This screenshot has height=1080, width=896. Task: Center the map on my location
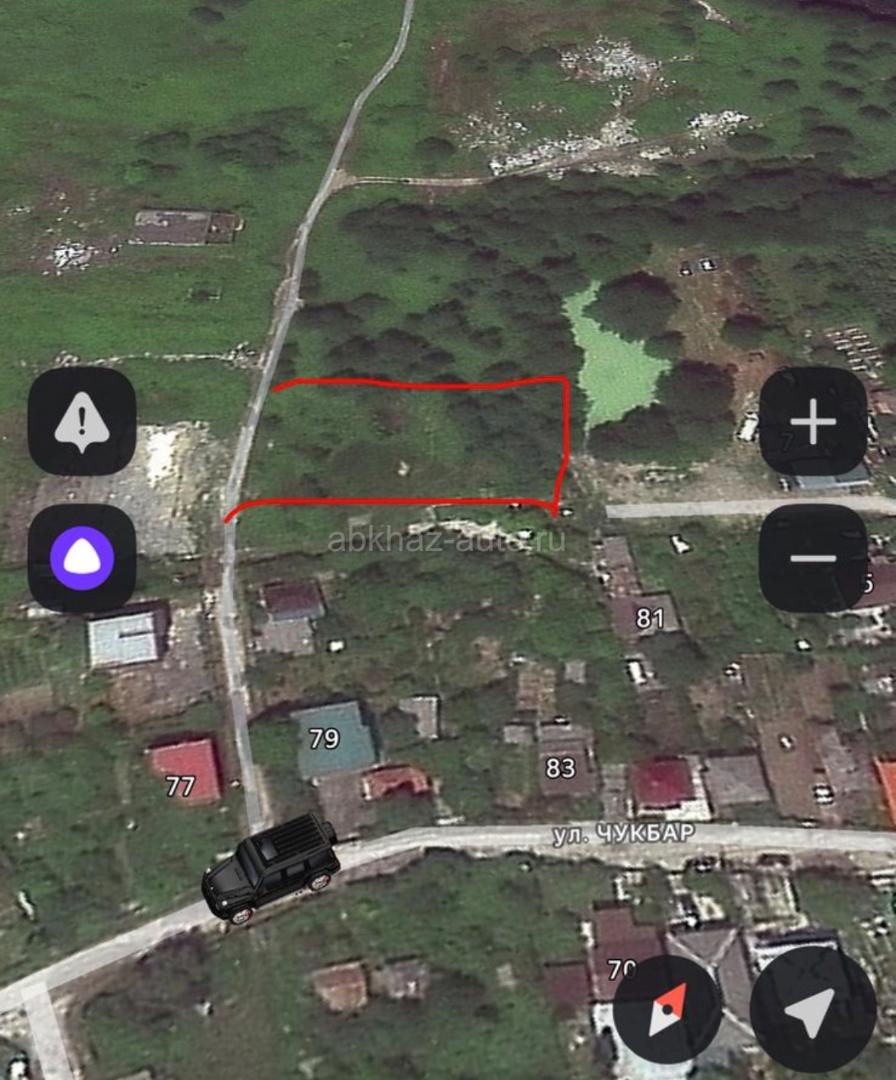pos(813,1009)
